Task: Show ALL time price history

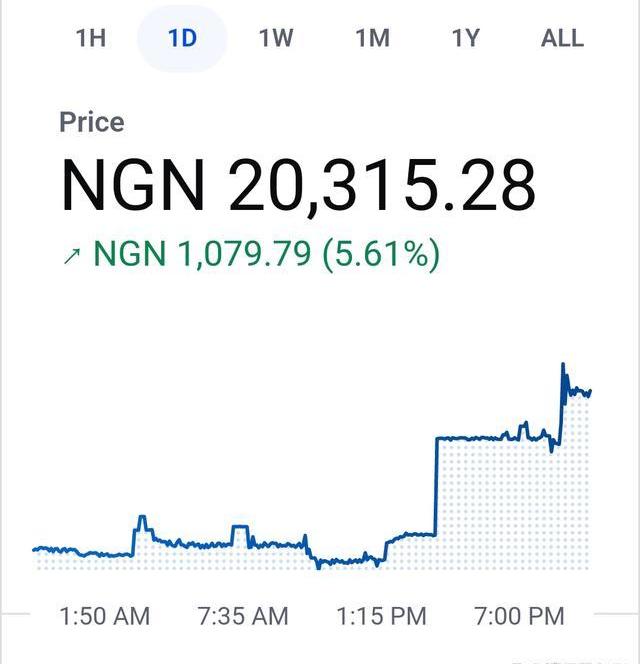Action: pos(562,38)
